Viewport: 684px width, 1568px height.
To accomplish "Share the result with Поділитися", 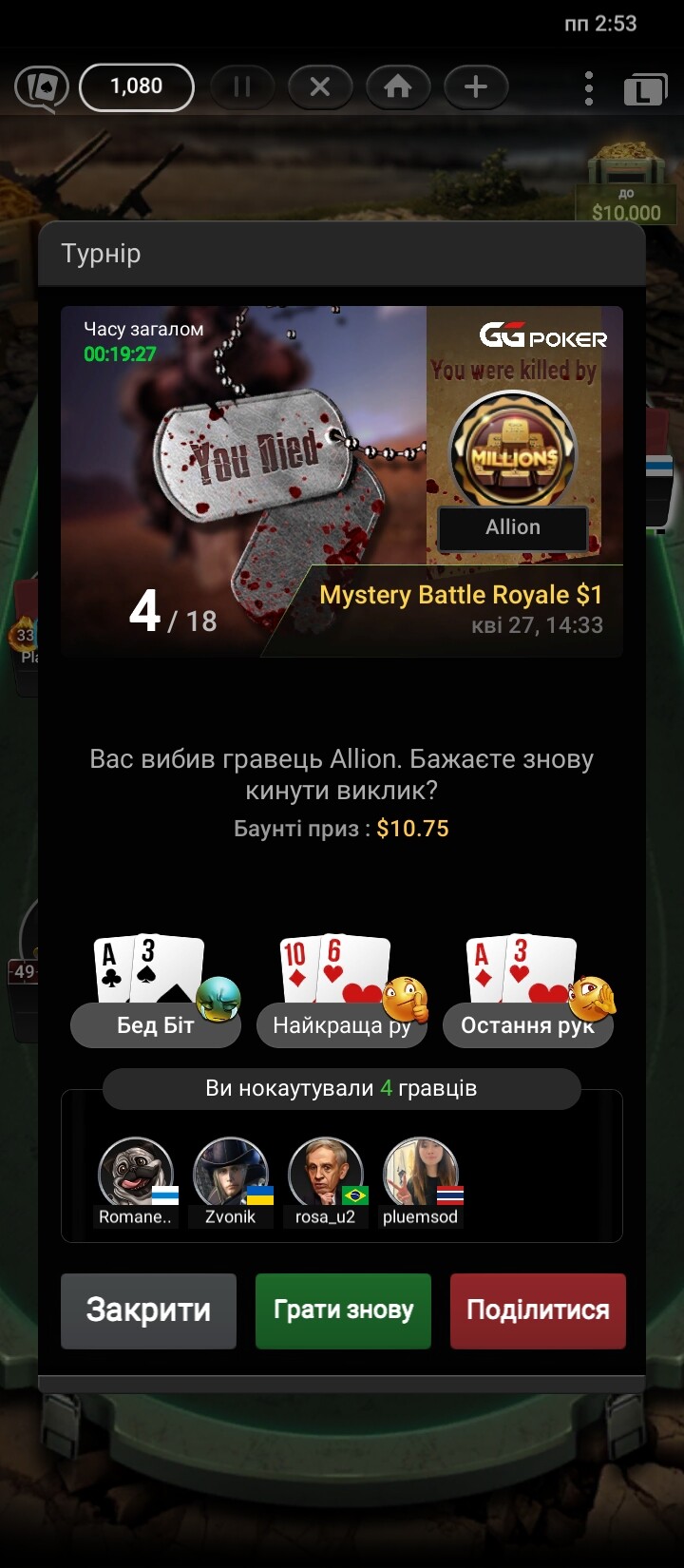I will point(538,1310).
